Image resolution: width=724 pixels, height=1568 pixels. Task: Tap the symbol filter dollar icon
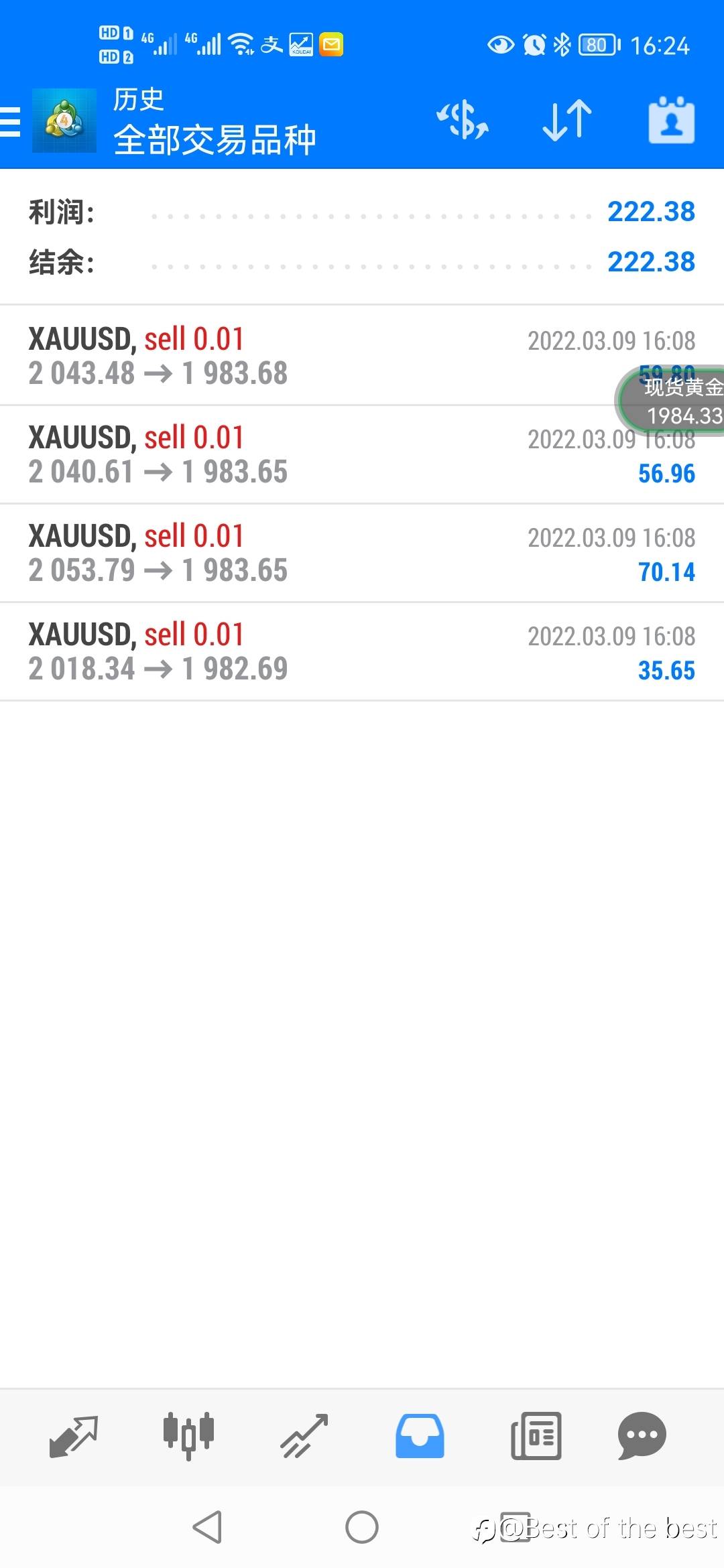pos(463,121)
